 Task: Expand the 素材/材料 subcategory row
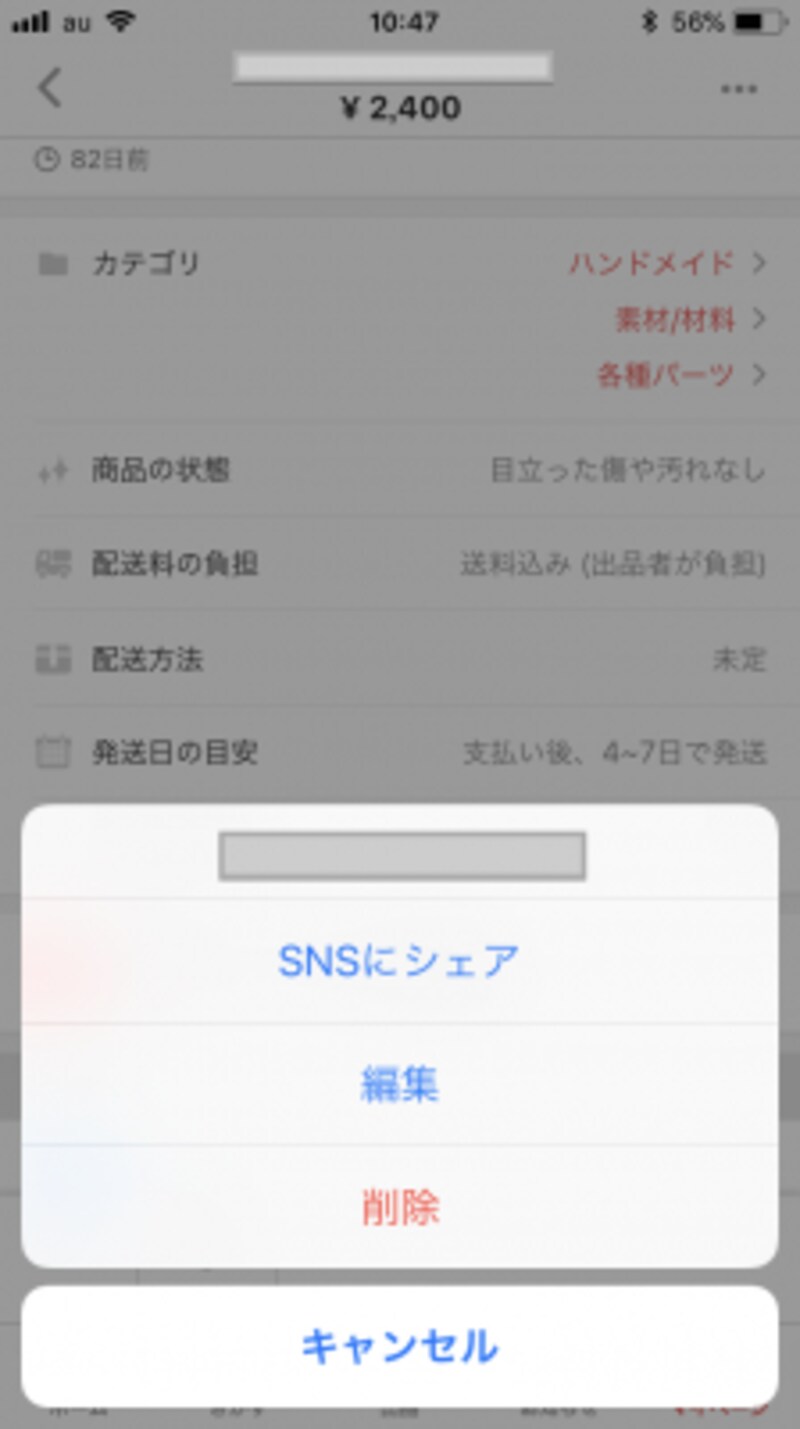(x=761, y=320)
